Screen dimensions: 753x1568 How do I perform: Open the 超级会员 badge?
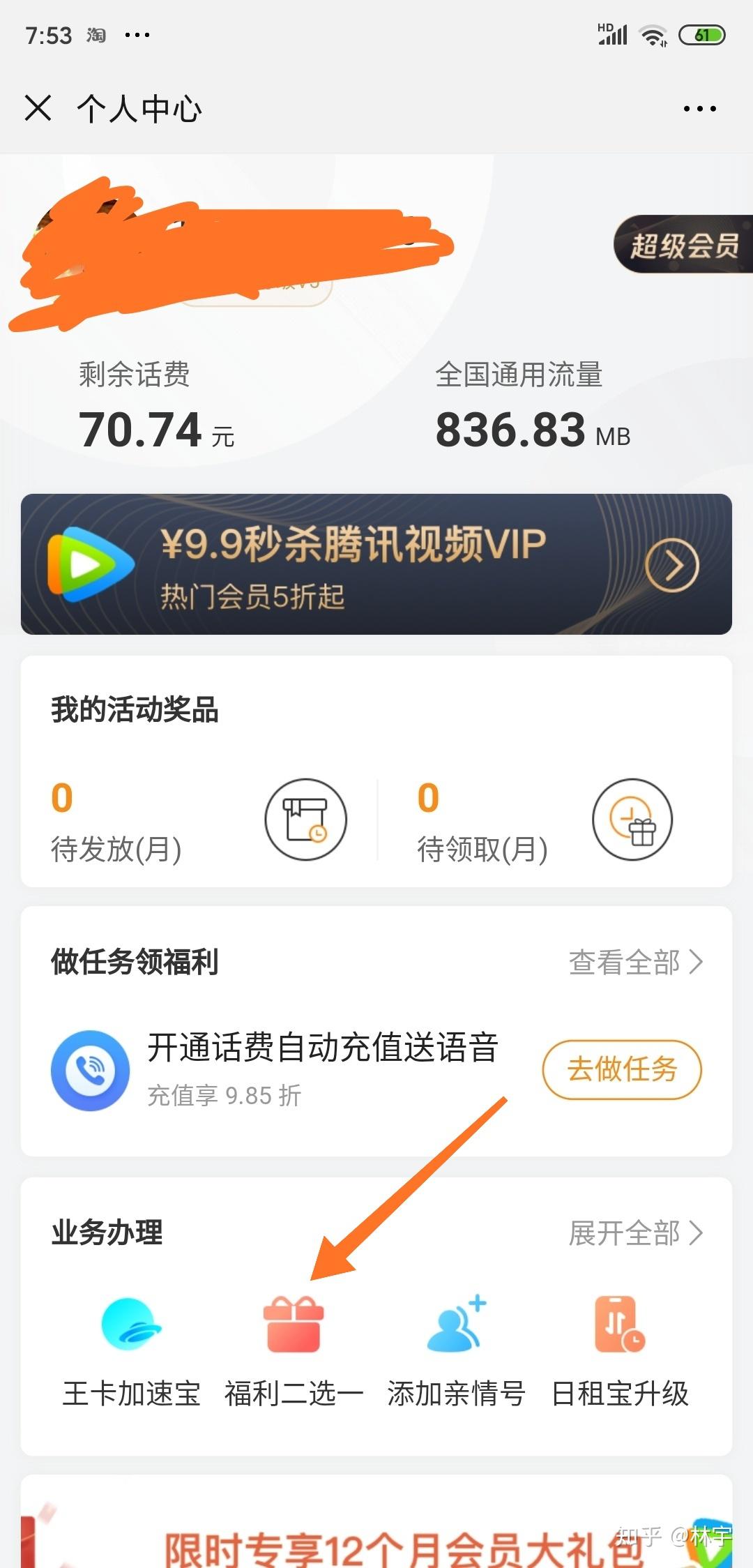[x=684, y=245]
